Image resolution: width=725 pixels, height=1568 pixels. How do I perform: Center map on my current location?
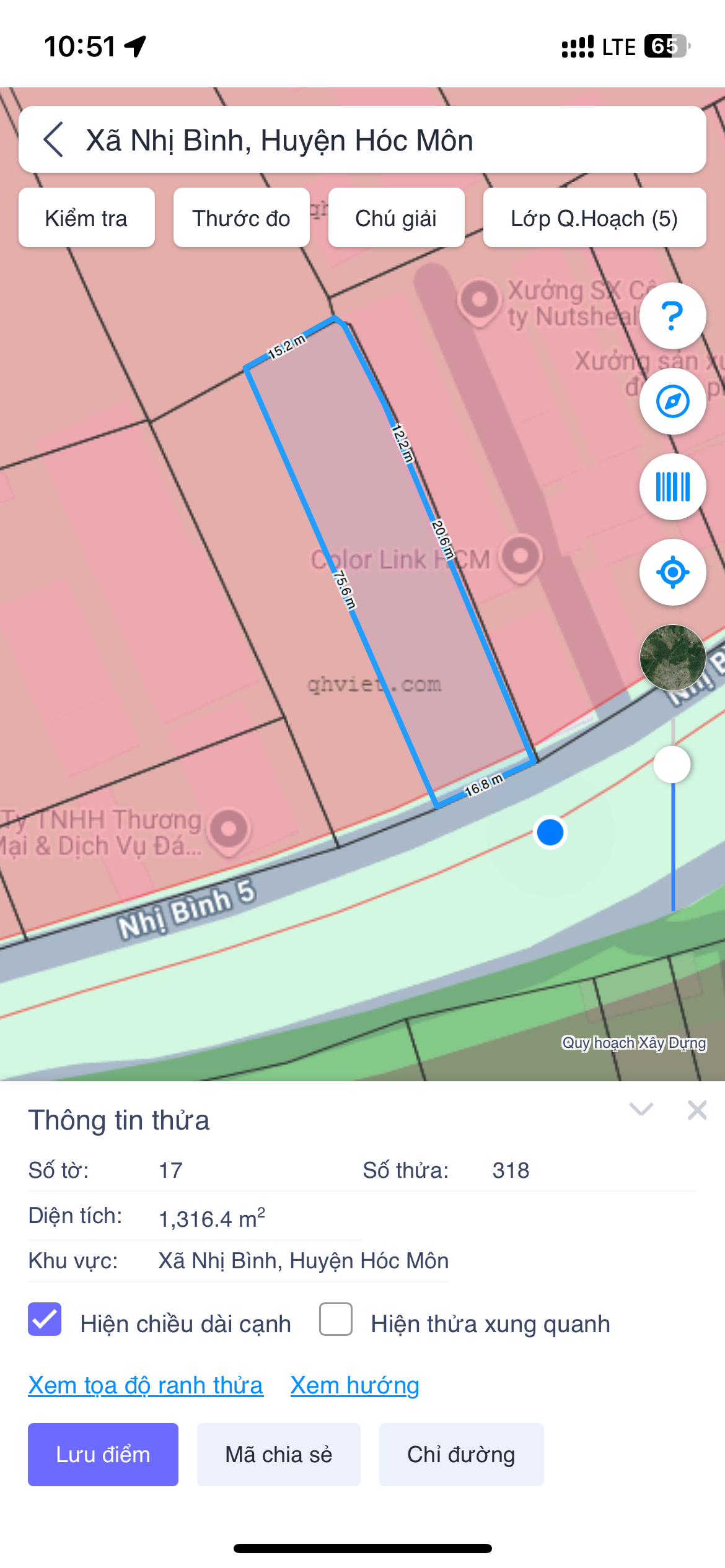[x=672, y=572]
